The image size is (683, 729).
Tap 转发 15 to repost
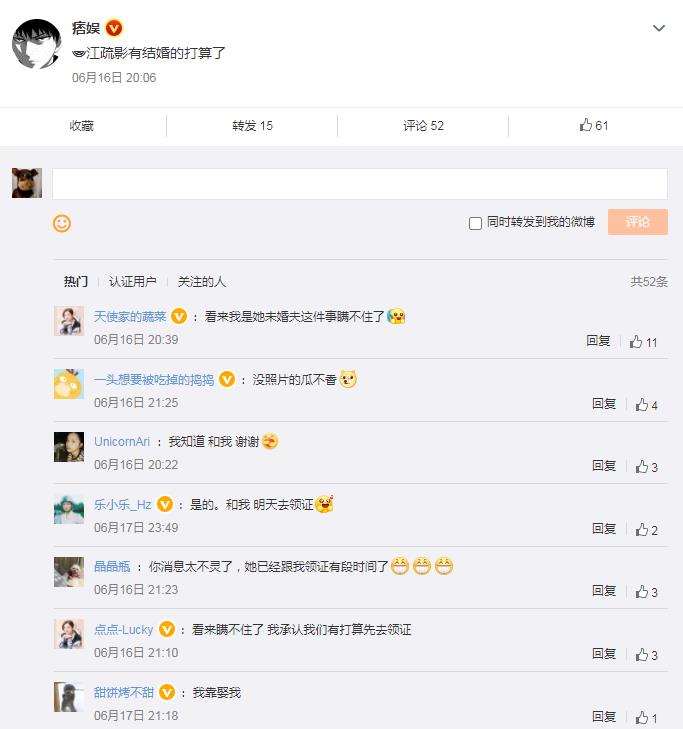click(252, 126)
